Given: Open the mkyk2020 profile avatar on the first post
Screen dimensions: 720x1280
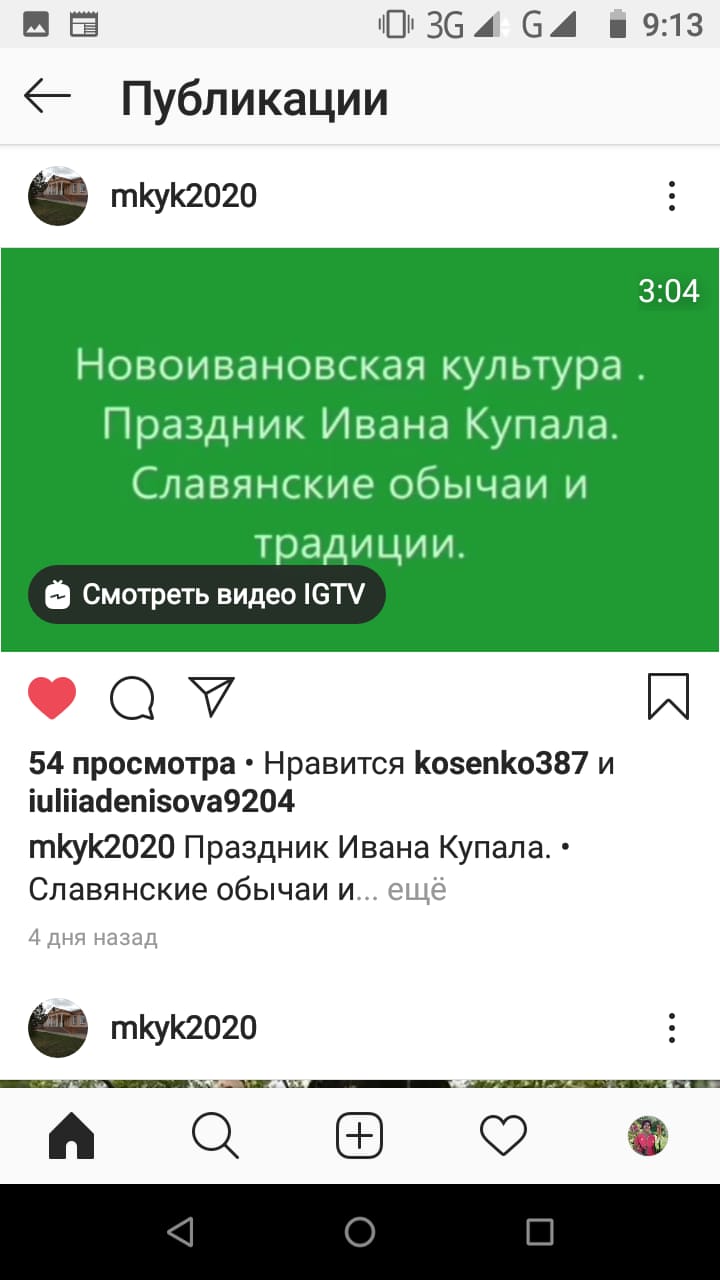Looking at the screenshot, I should (58, 196).
